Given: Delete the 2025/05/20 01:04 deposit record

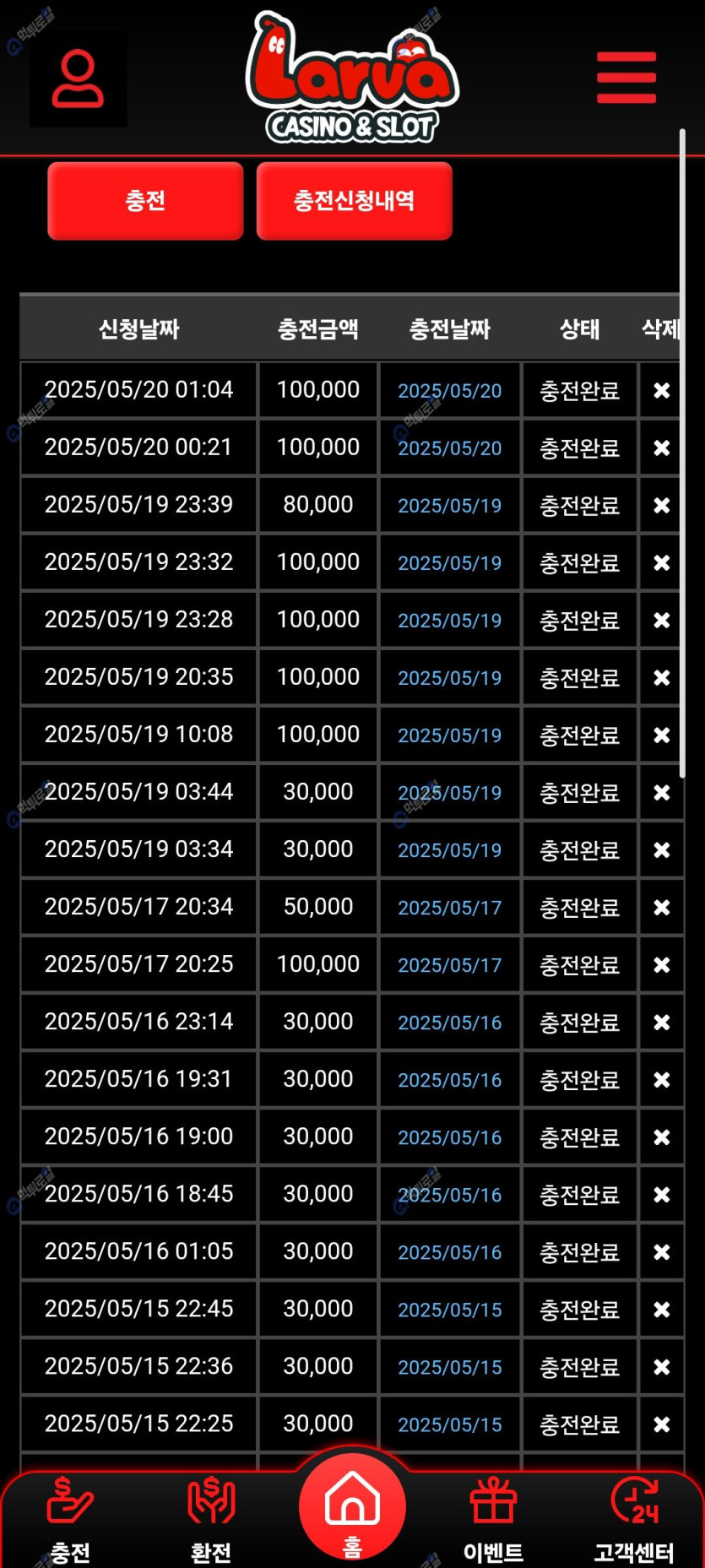Looking at the screenshot, I should click(661, 390).
